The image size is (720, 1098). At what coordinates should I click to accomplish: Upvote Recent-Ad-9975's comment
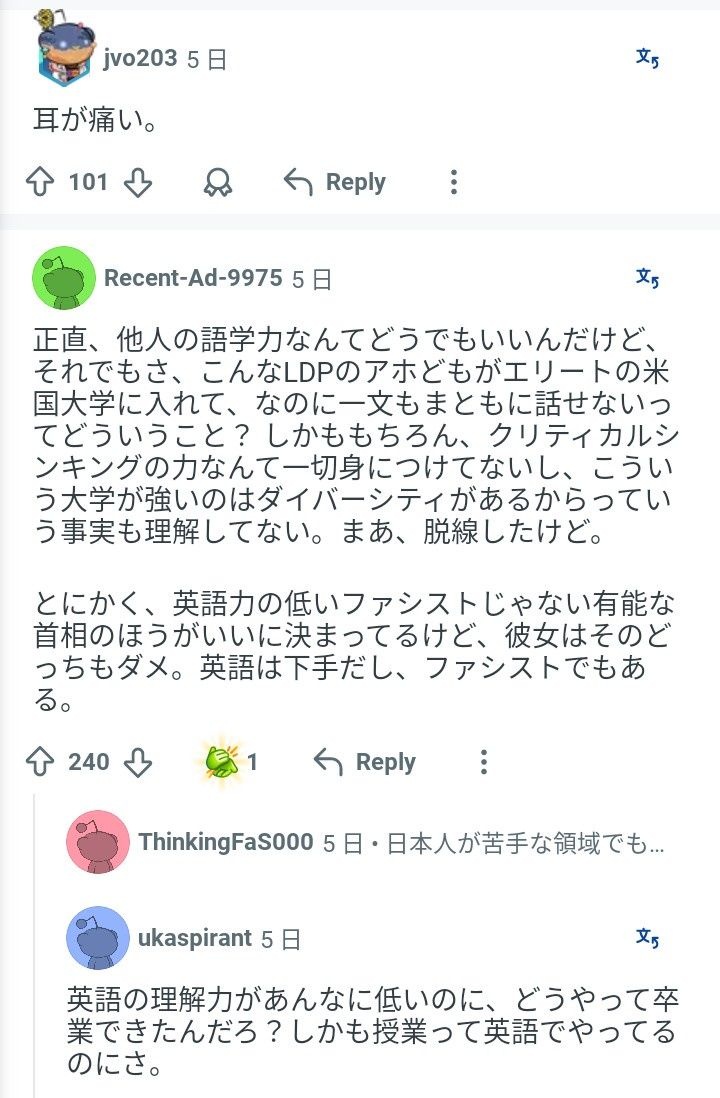[x=40, y=762]
